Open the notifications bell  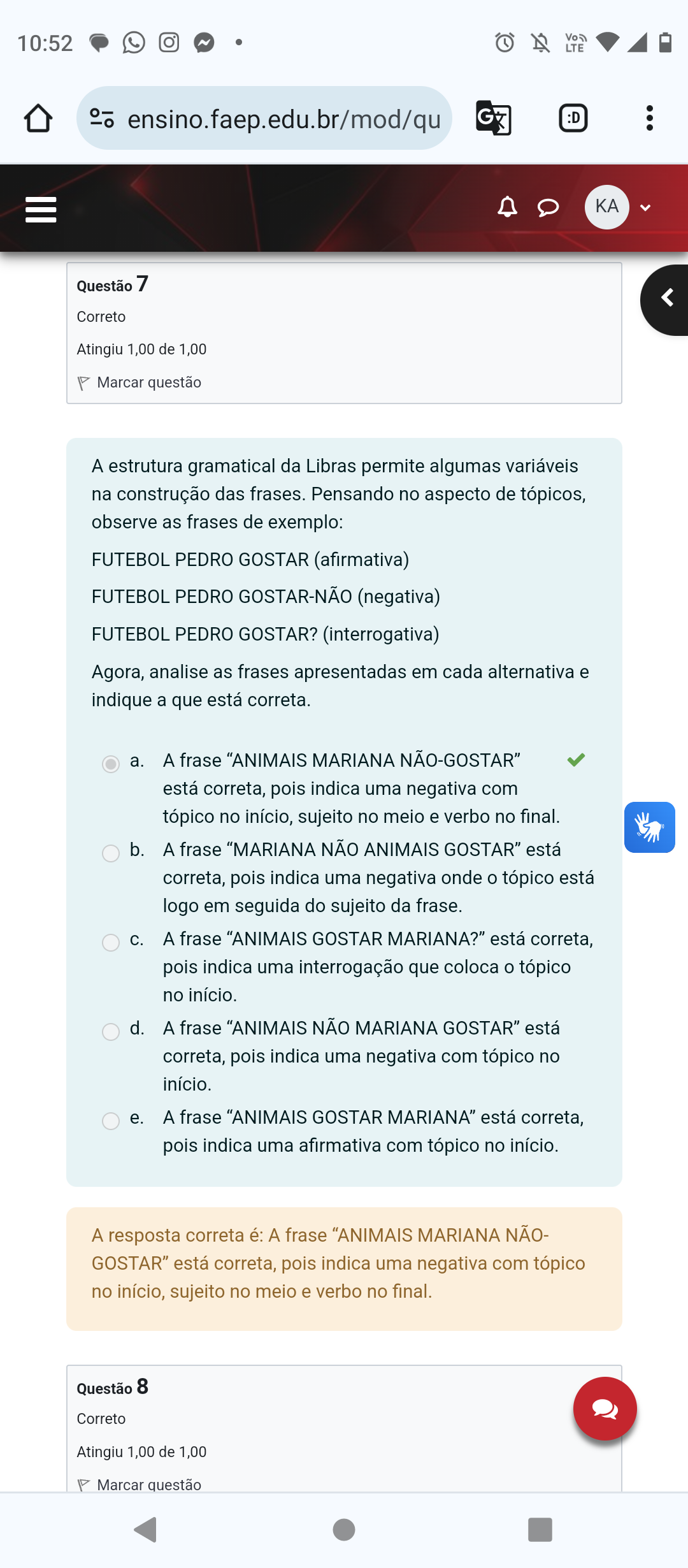click(x=508, y=207)
